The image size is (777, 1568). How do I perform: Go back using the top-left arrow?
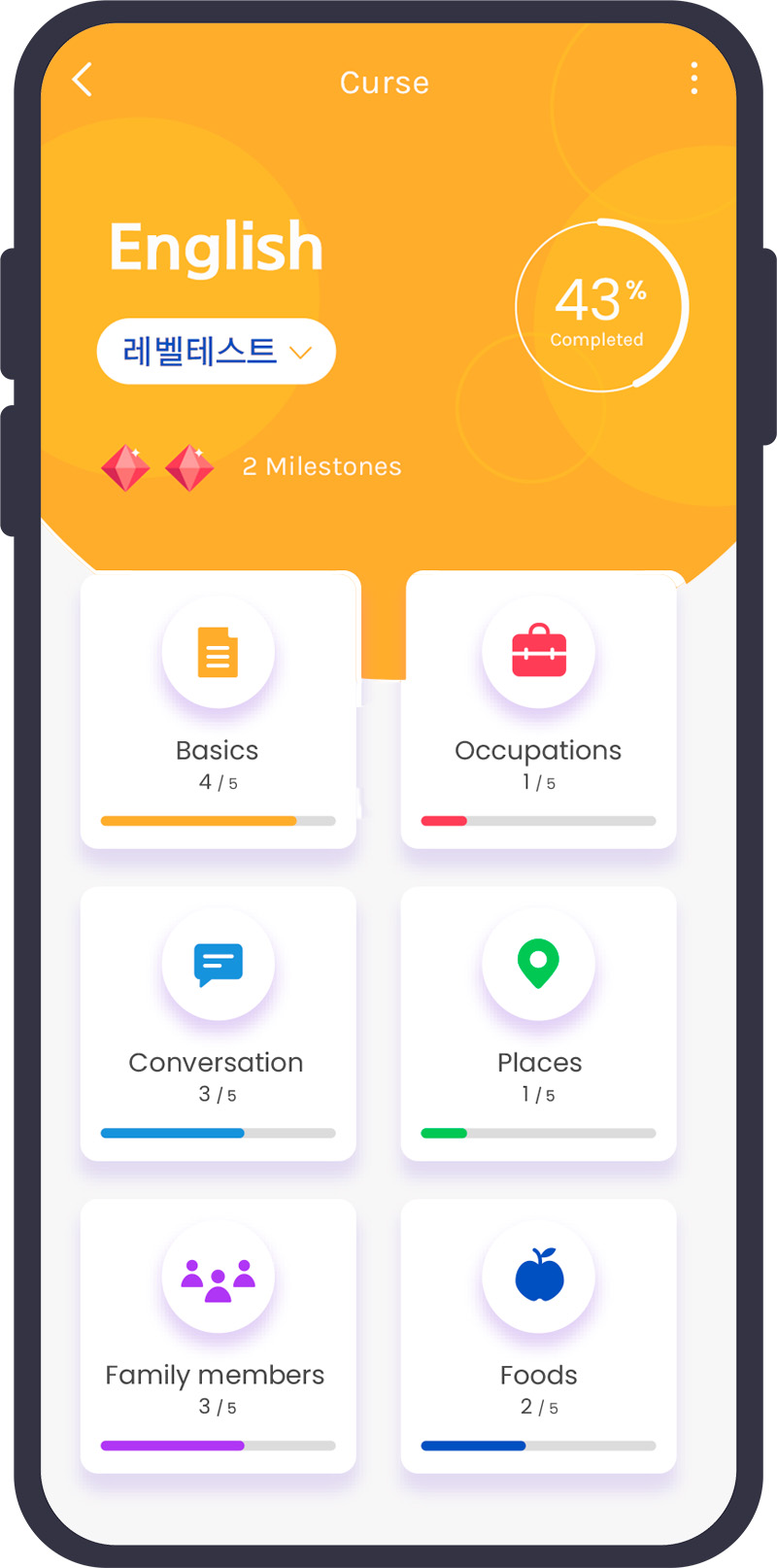click(x=83, y=81)
